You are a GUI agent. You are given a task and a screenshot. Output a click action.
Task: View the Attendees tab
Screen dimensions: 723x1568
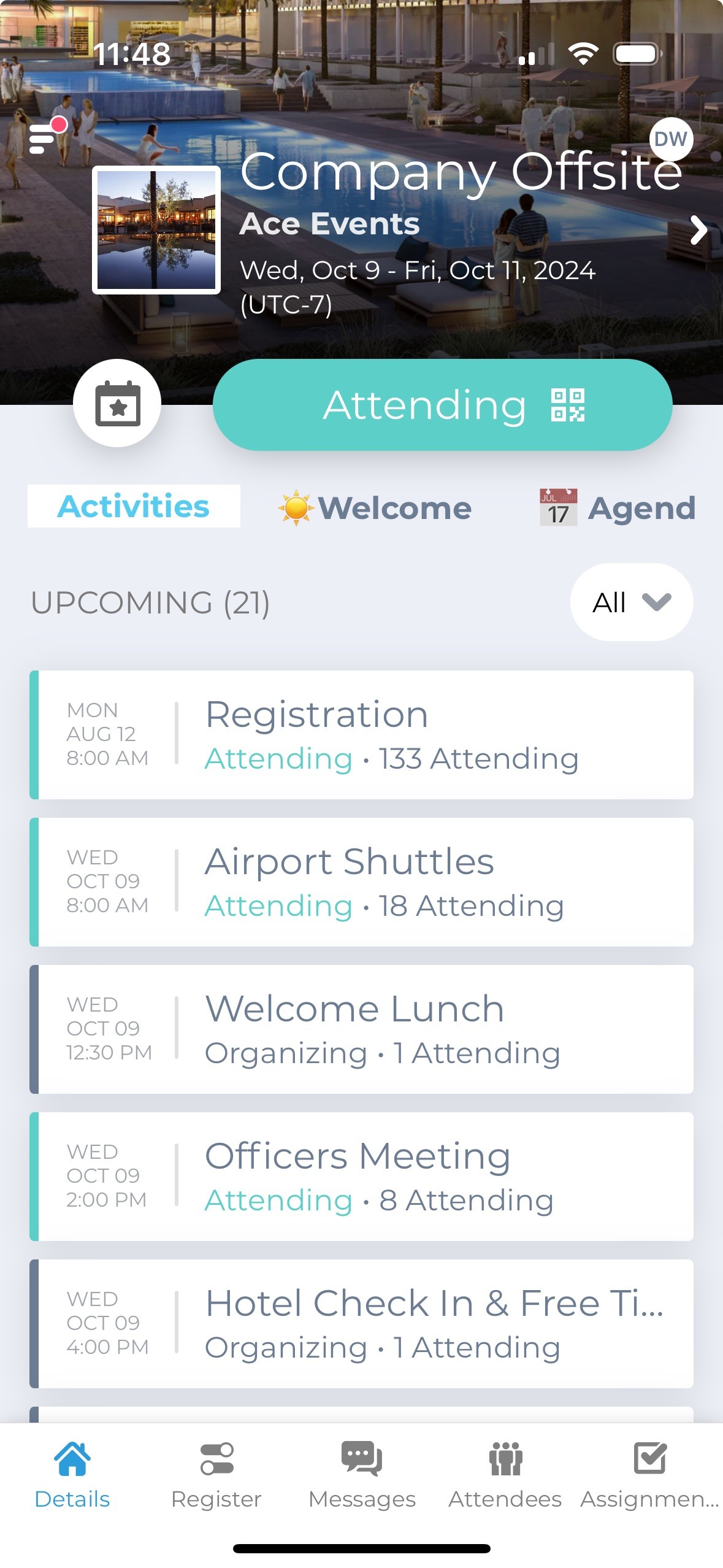505,1475
